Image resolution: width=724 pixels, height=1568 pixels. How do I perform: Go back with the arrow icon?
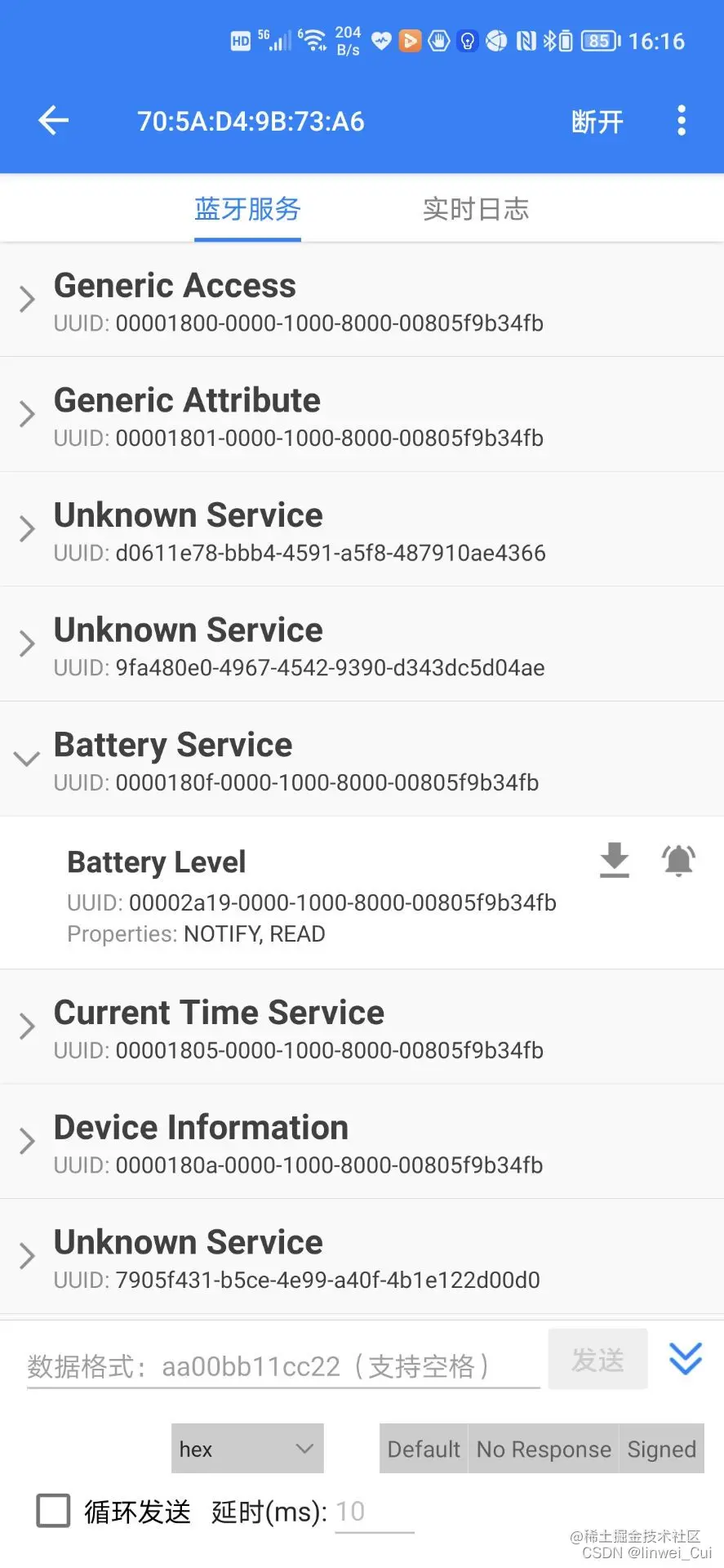(54, 121)
